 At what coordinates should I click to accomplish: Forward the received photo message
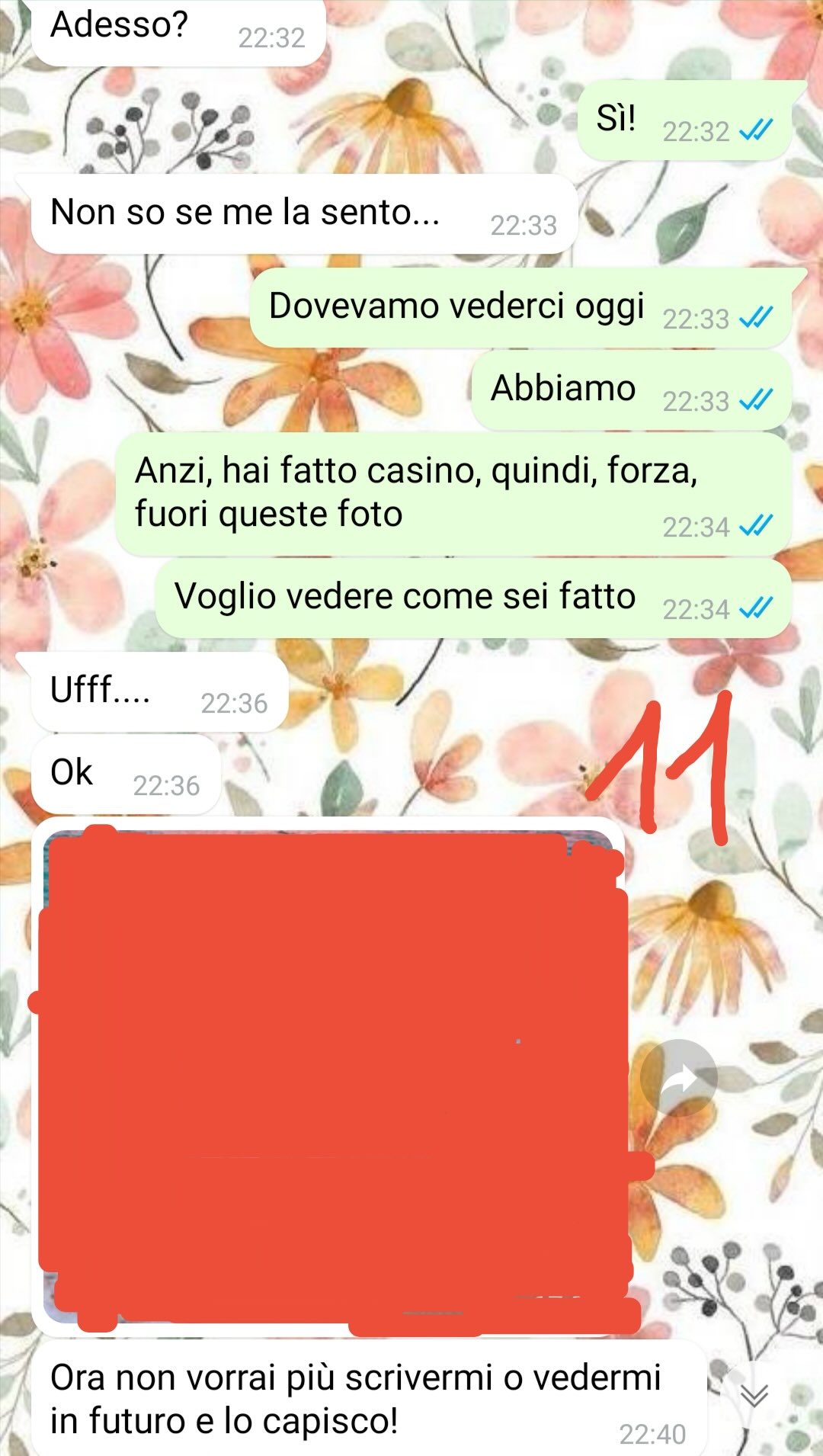coord(679,1078)
